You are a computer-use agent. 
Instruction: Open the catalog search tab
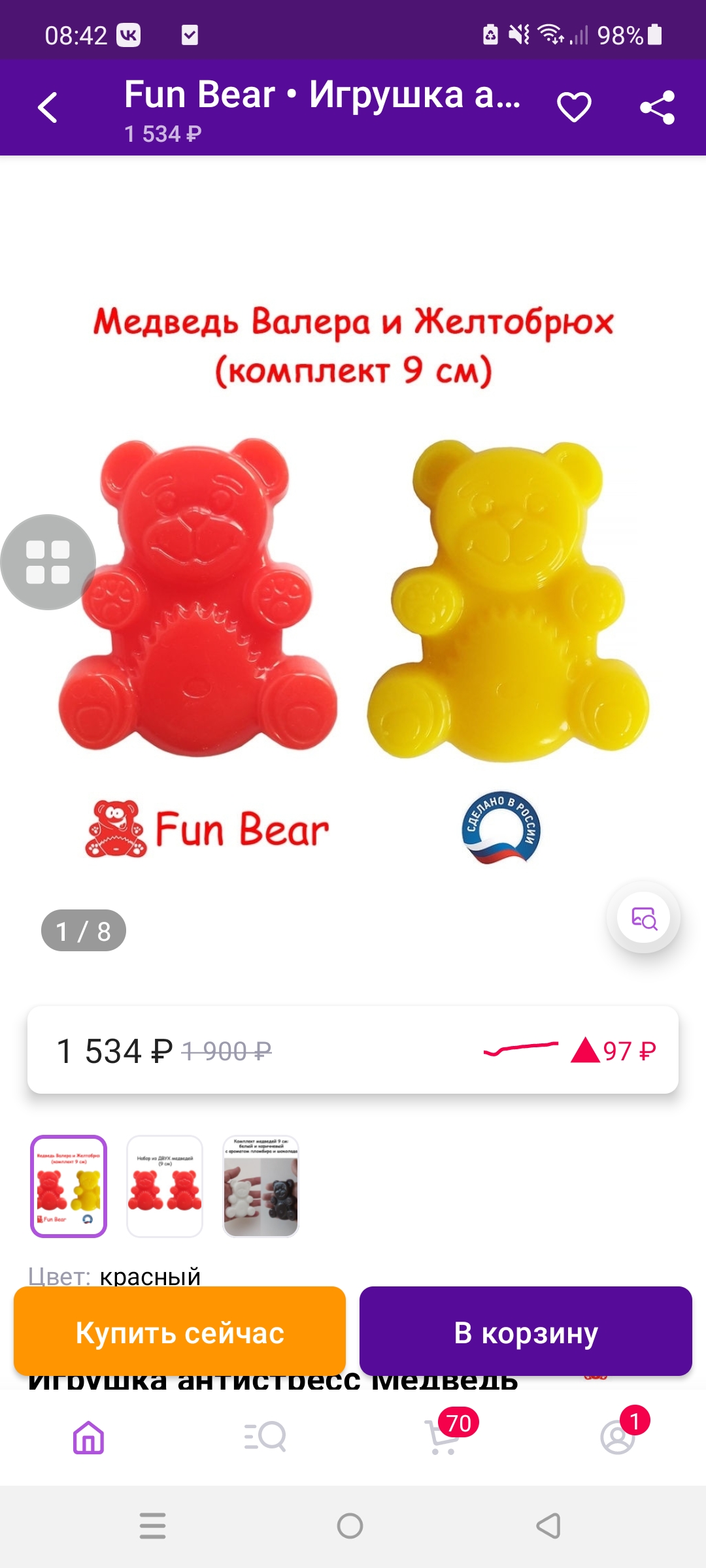click(265, 1437)
